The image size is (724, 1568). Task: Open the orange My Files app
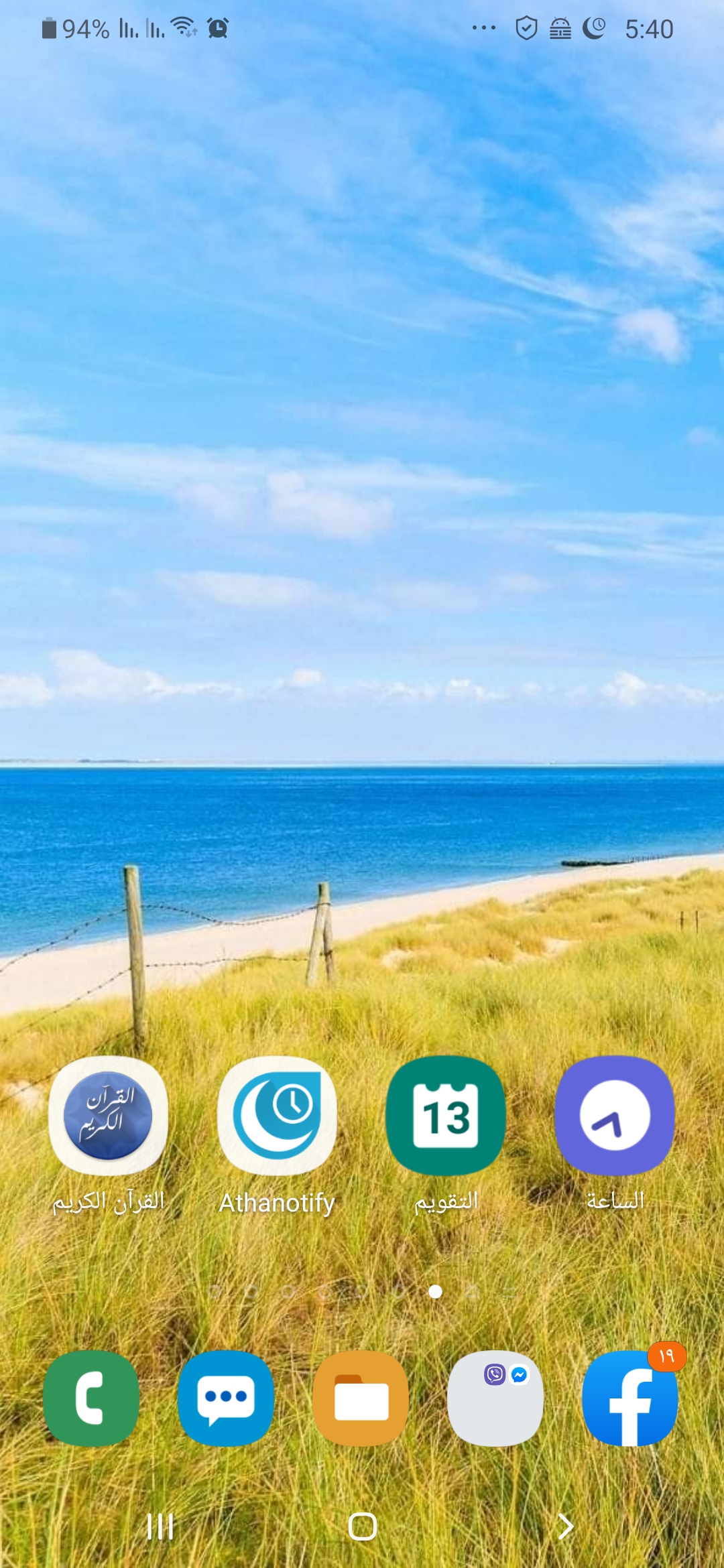[361, 1398]
